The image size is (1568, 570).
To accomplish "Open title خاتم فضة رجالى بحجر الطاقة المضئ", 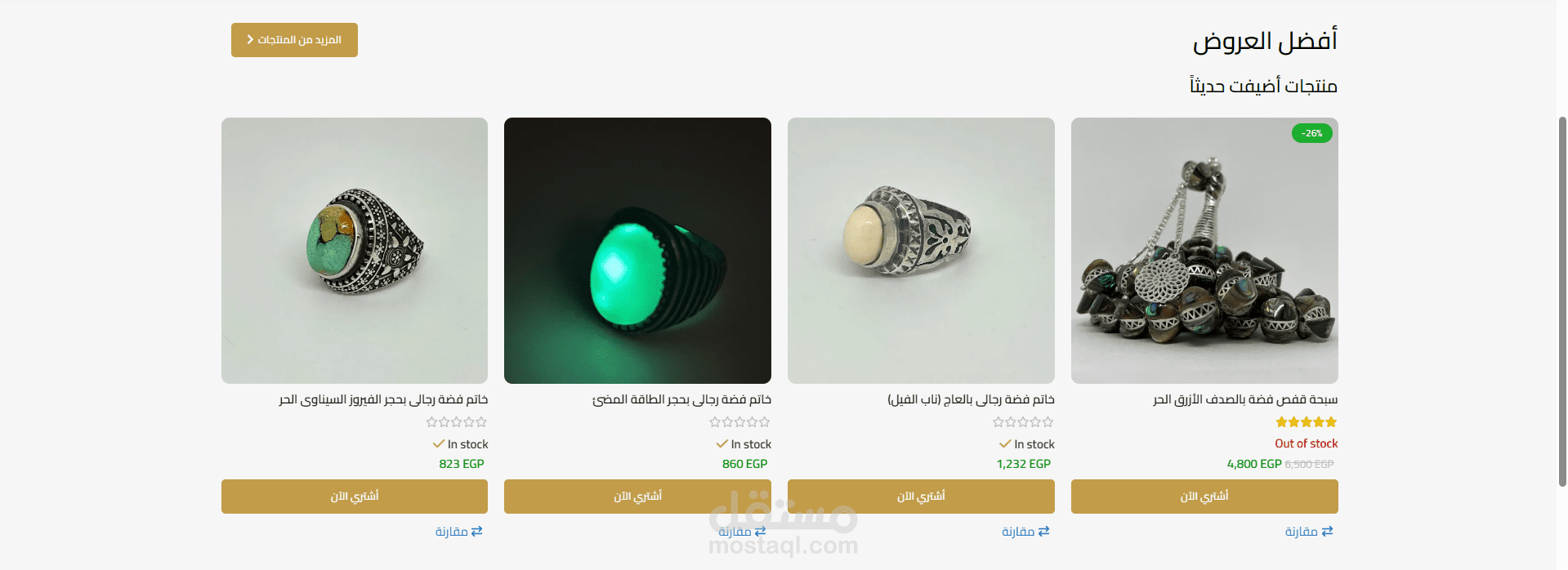I will [x=681, y=399].
